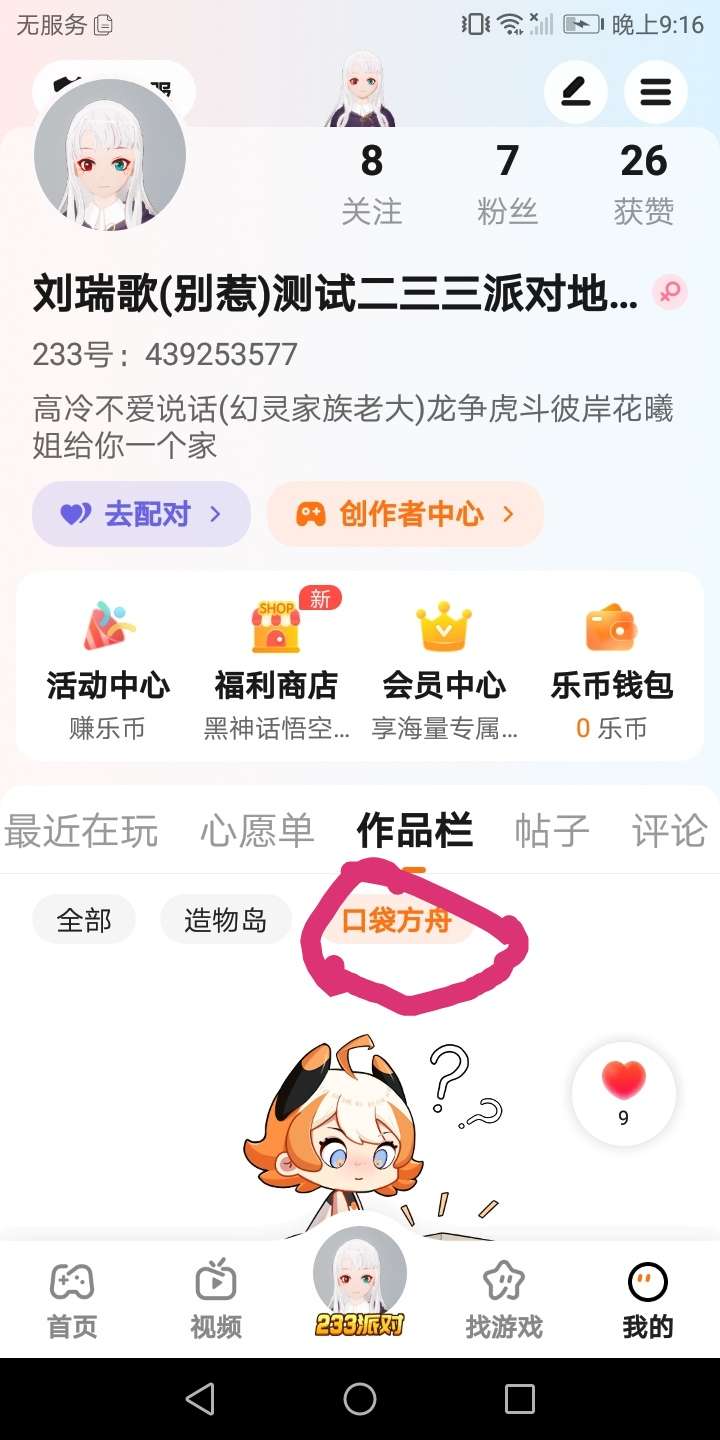View the 粉丝 followers list

pyautogui.click(x=507, y=183)
